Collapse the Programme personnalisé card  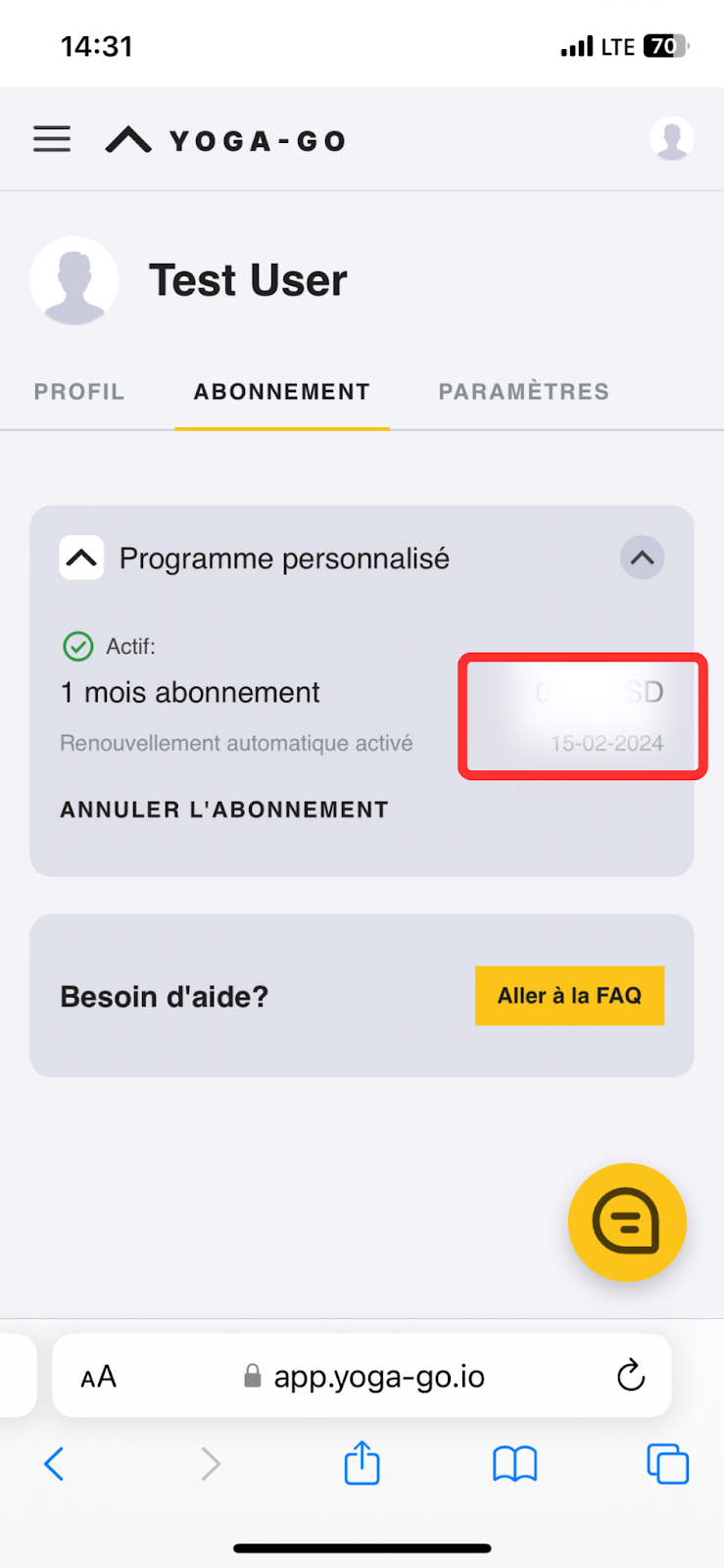tap(642, 559)
